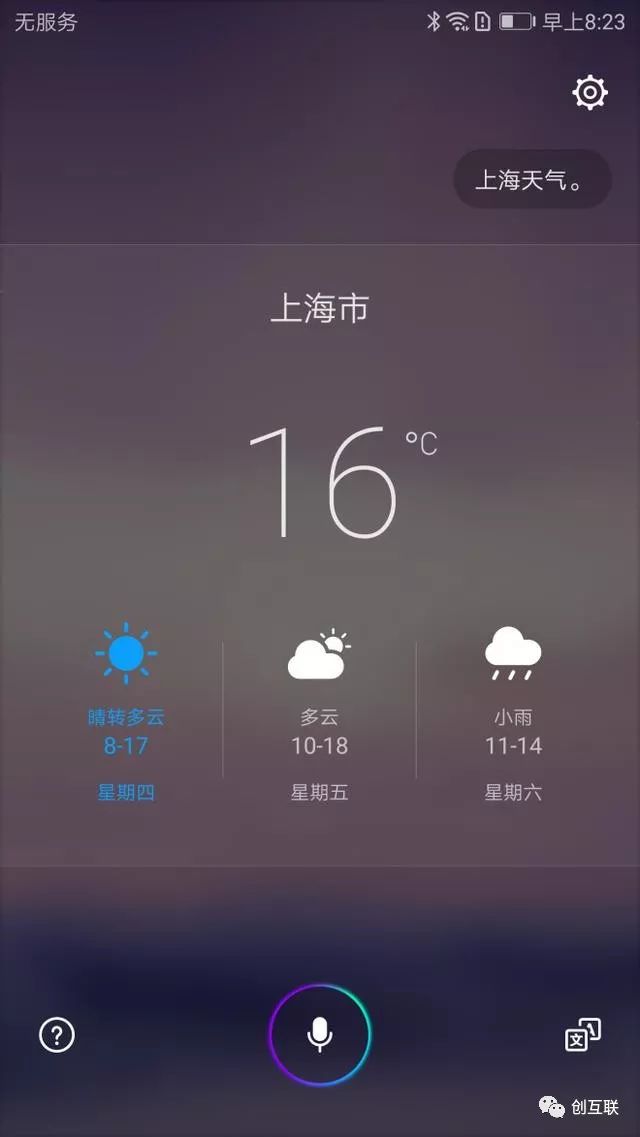Open the translation mode icon

click(583, 1035)
